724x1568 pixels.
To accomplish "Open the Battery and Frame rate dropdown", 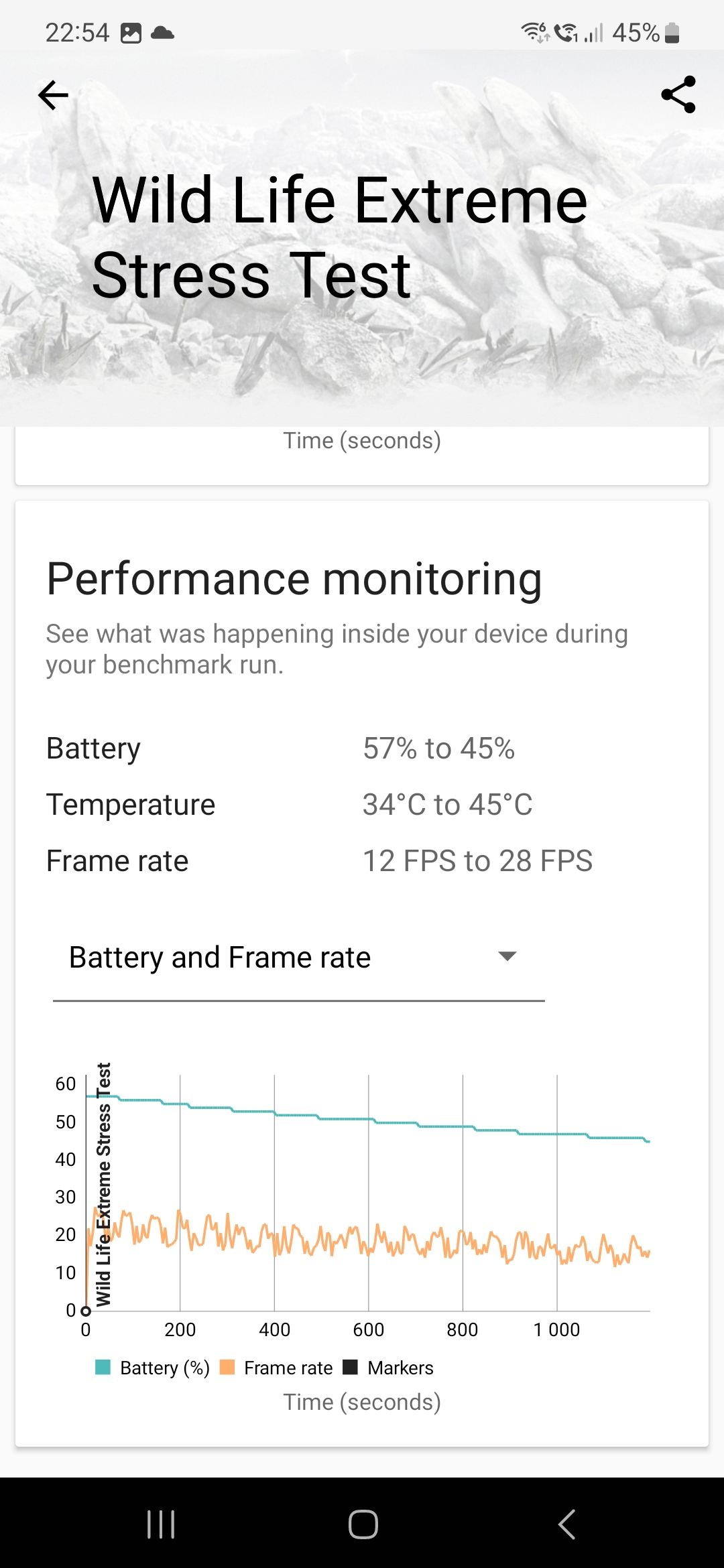I will pyautogui.click(x=298, y=958).
